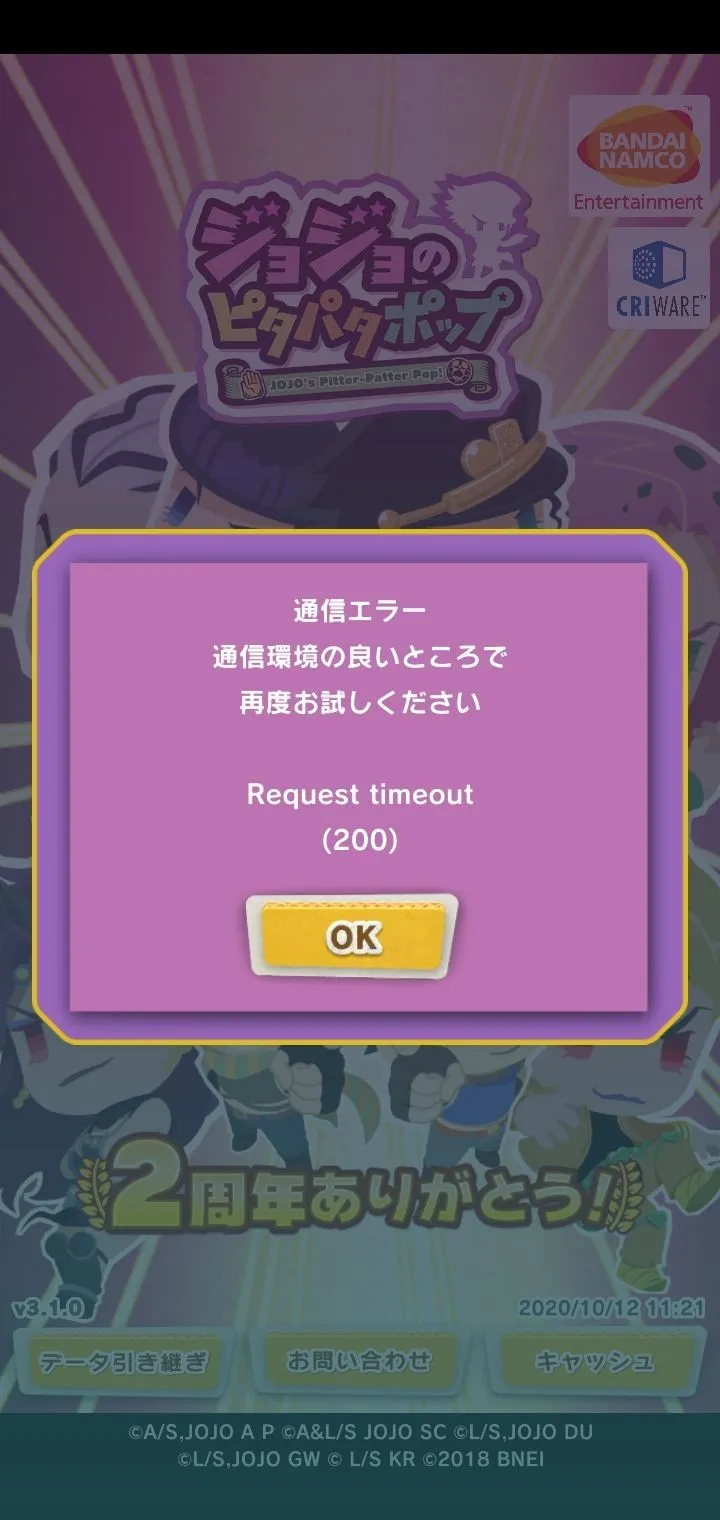Open お問い合わせ contact support
The width and height of the screenshot is (720, 1520).
(x=358, y=1360)
